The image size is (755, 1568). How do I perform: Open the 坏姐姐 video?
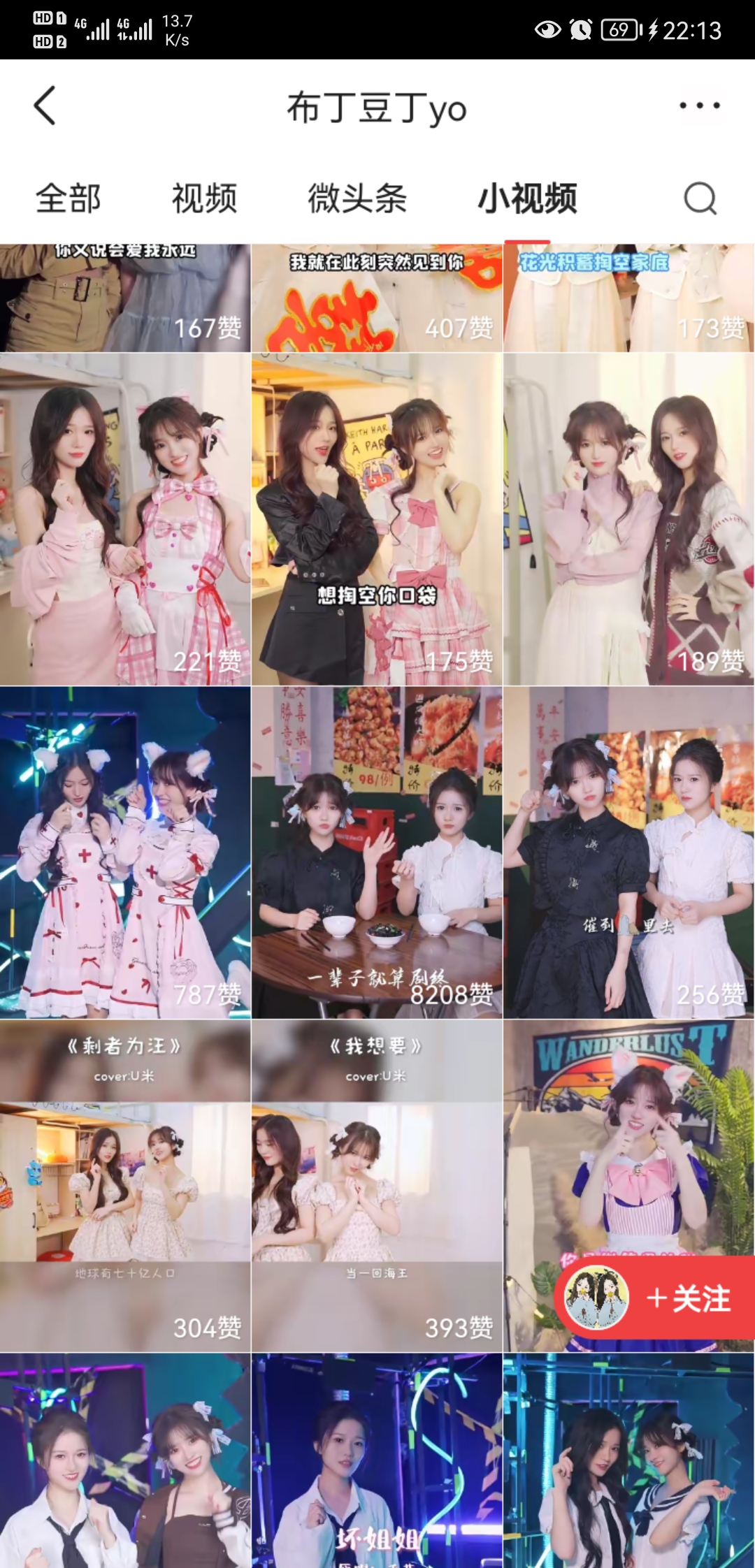[377, 1460]
